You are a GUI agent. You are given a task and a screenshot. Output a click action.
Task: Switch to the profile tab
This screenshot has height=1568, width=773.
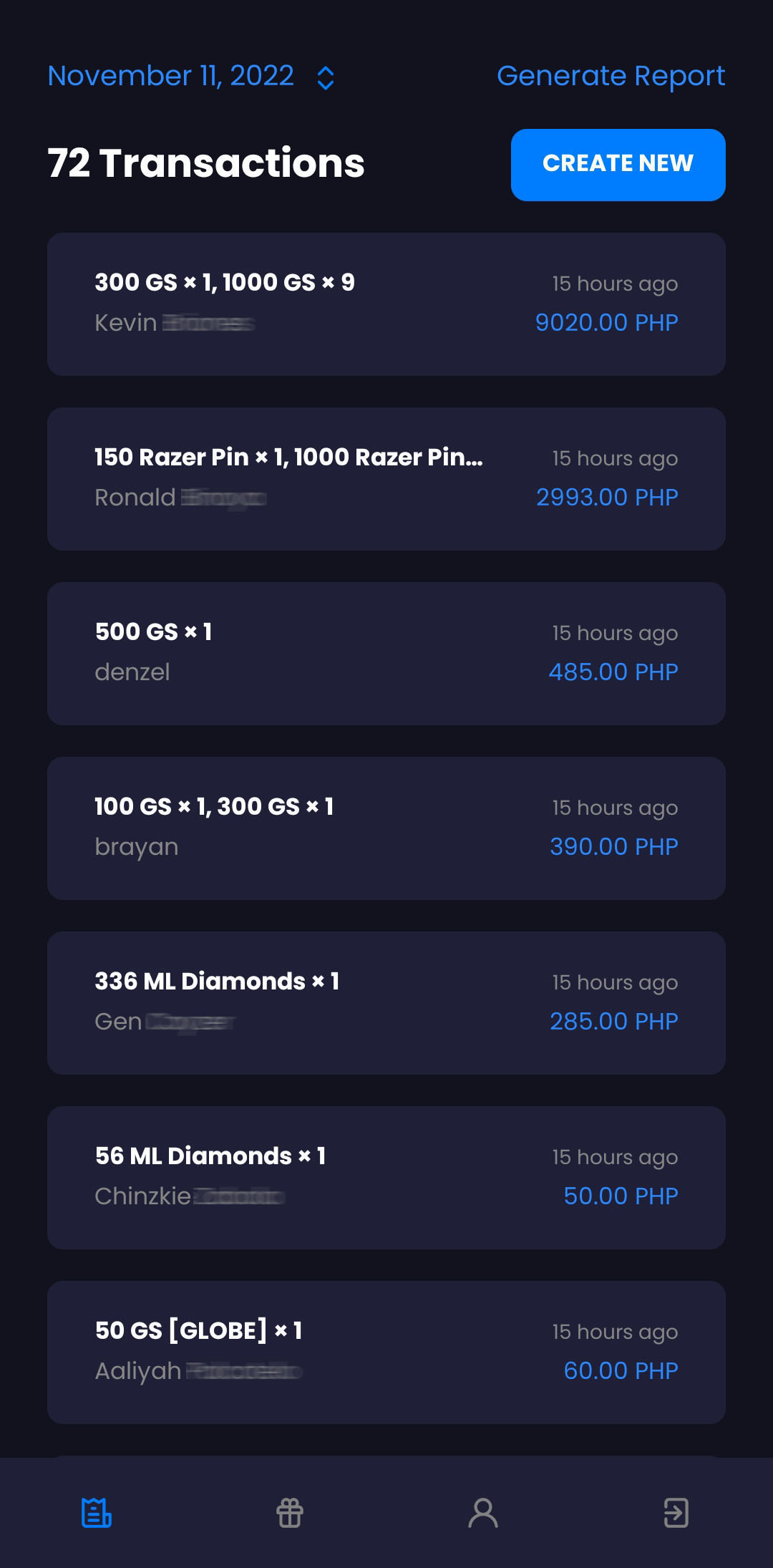coord(483,1512)
